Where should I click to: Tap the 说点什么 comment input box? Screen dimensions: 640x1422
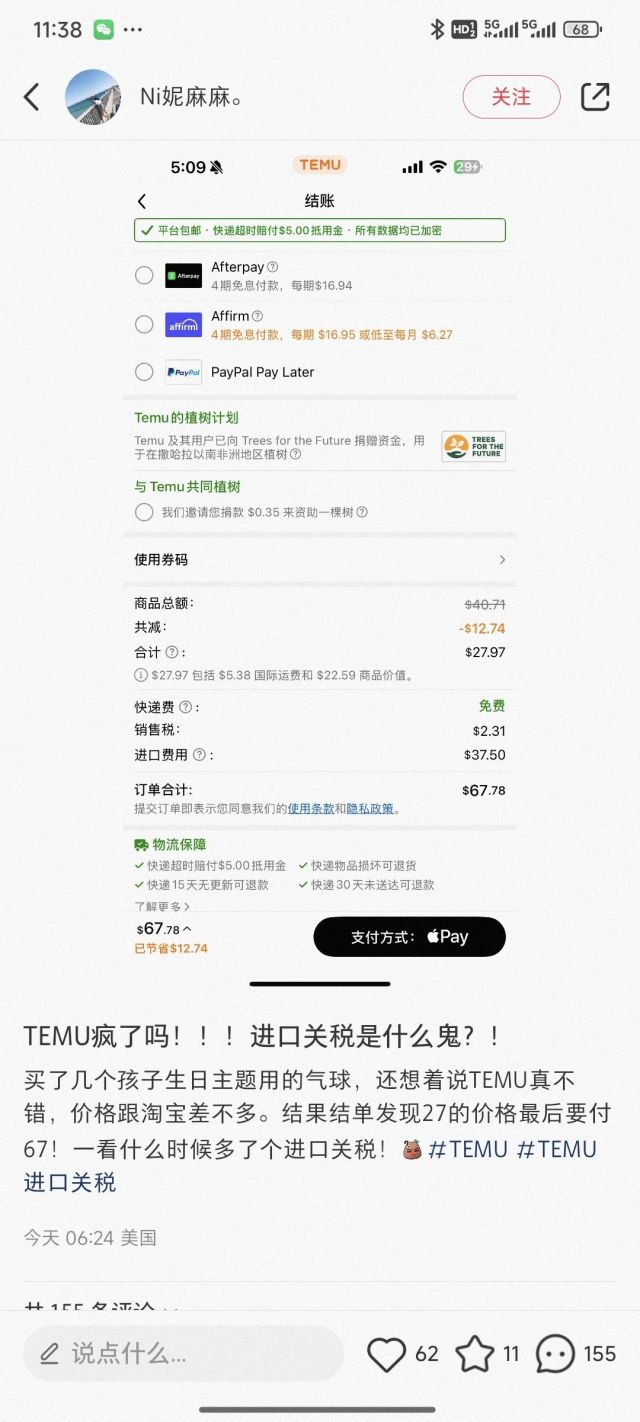pyautogui.click(x=183, y=1354)
